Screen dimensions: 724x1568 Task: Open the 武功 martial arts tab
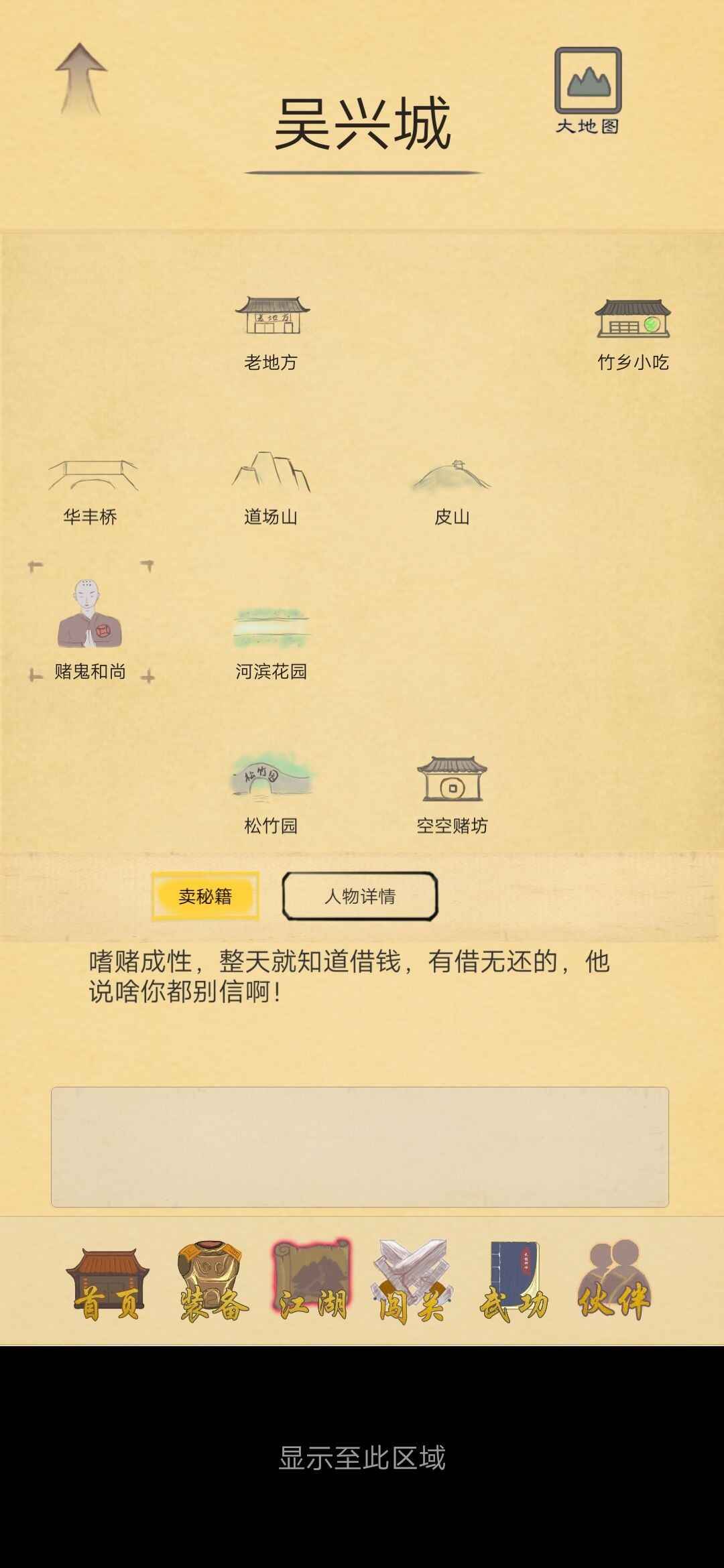click(514, 1285)
